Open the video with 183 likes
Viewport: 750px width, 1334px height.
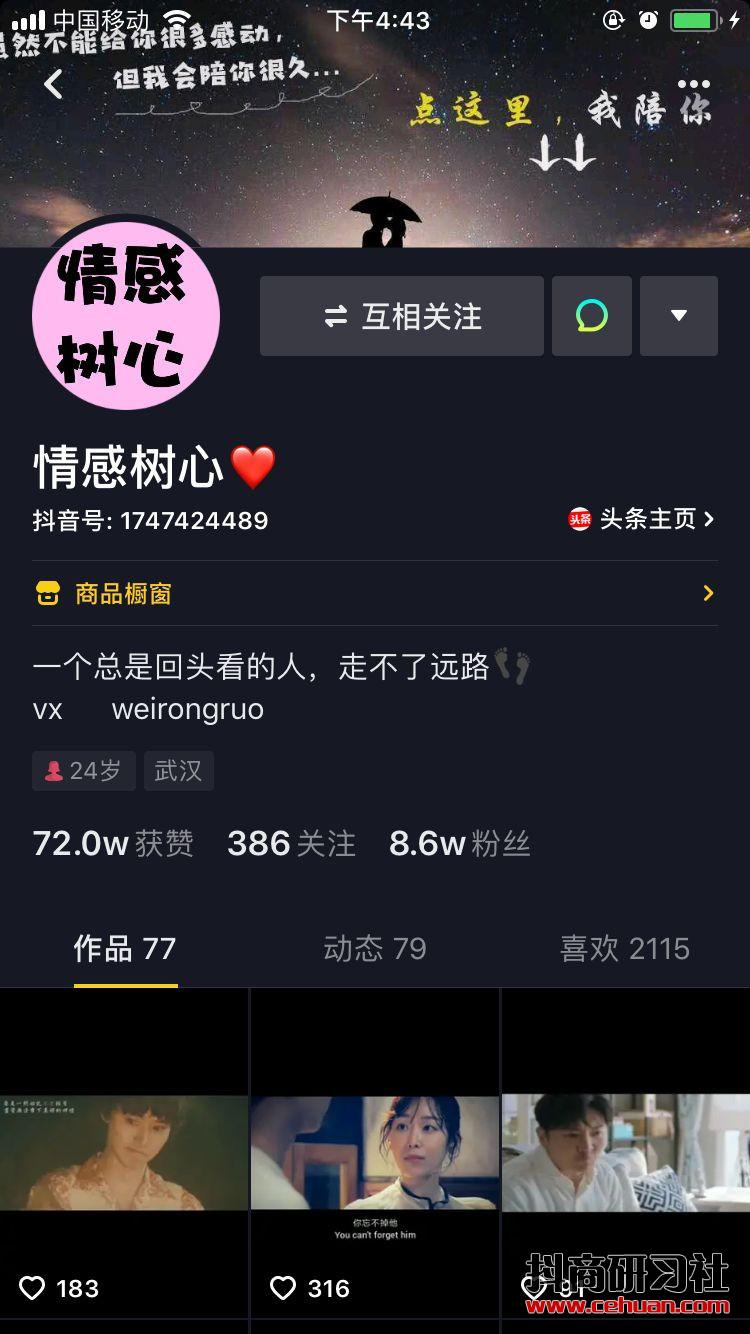(124, 1153)
